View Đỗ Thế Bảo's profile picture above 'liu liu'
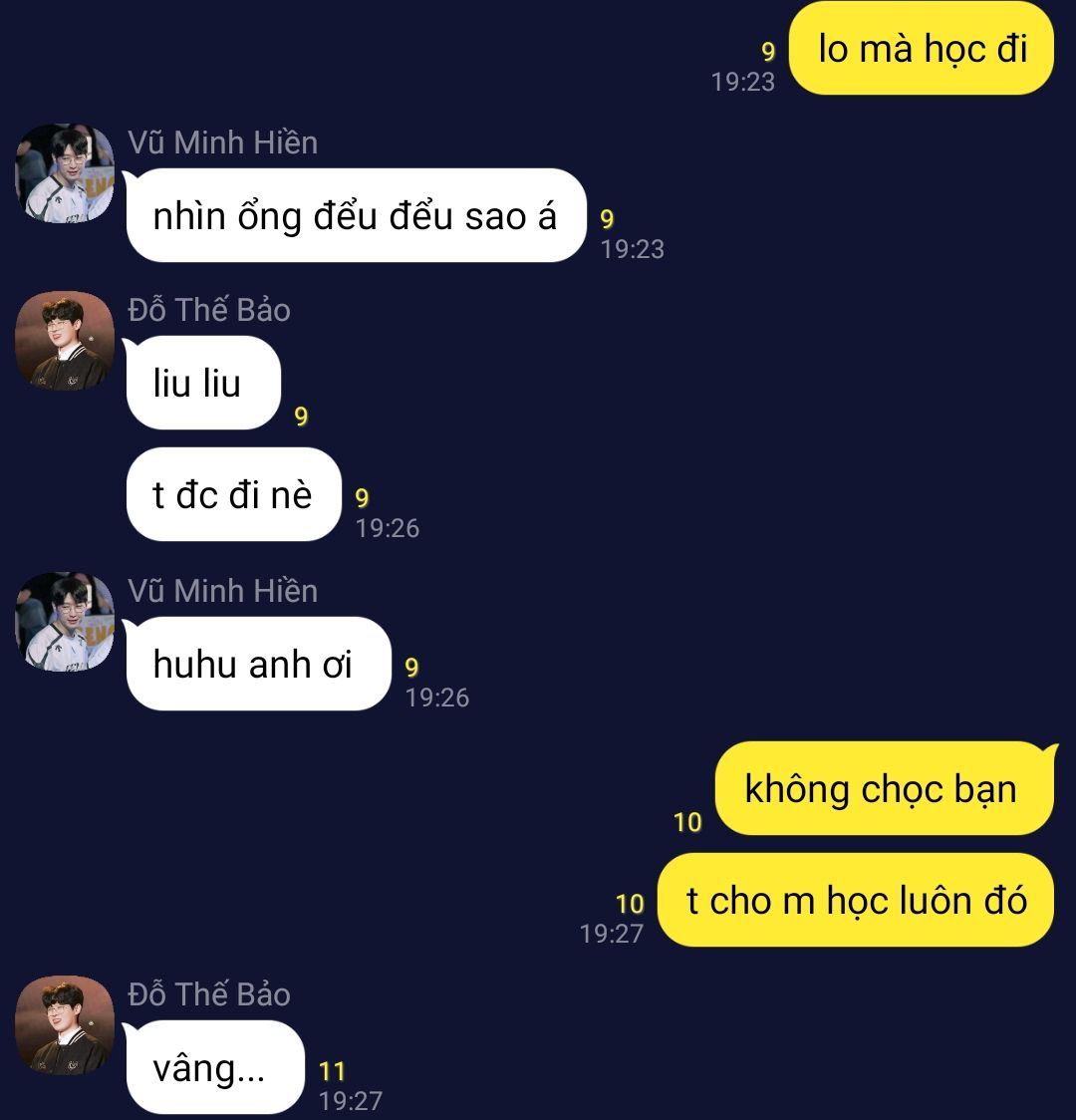1076x1120 pixels. (65, 341)
